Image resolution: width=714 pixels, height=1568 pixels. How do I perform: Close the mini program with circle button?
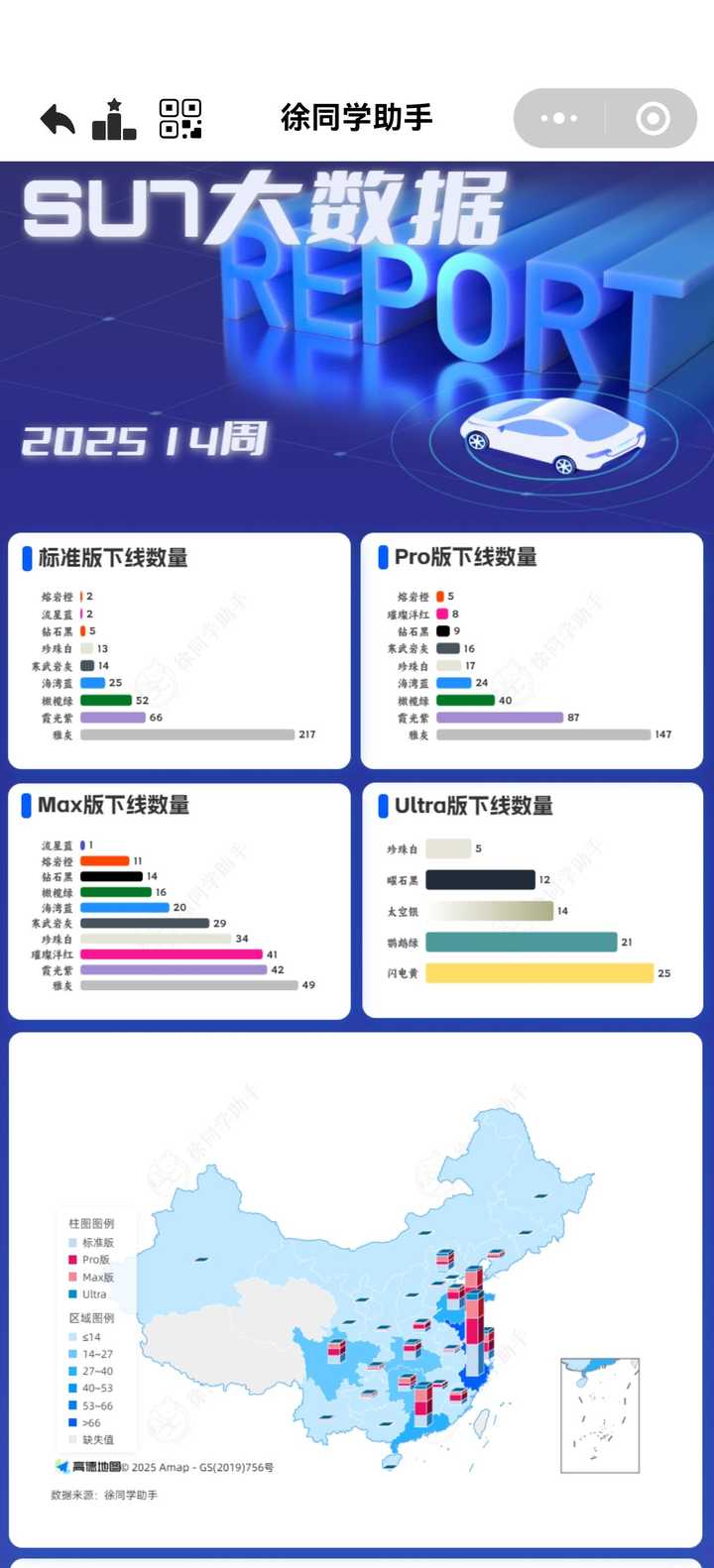coord(653,119)
